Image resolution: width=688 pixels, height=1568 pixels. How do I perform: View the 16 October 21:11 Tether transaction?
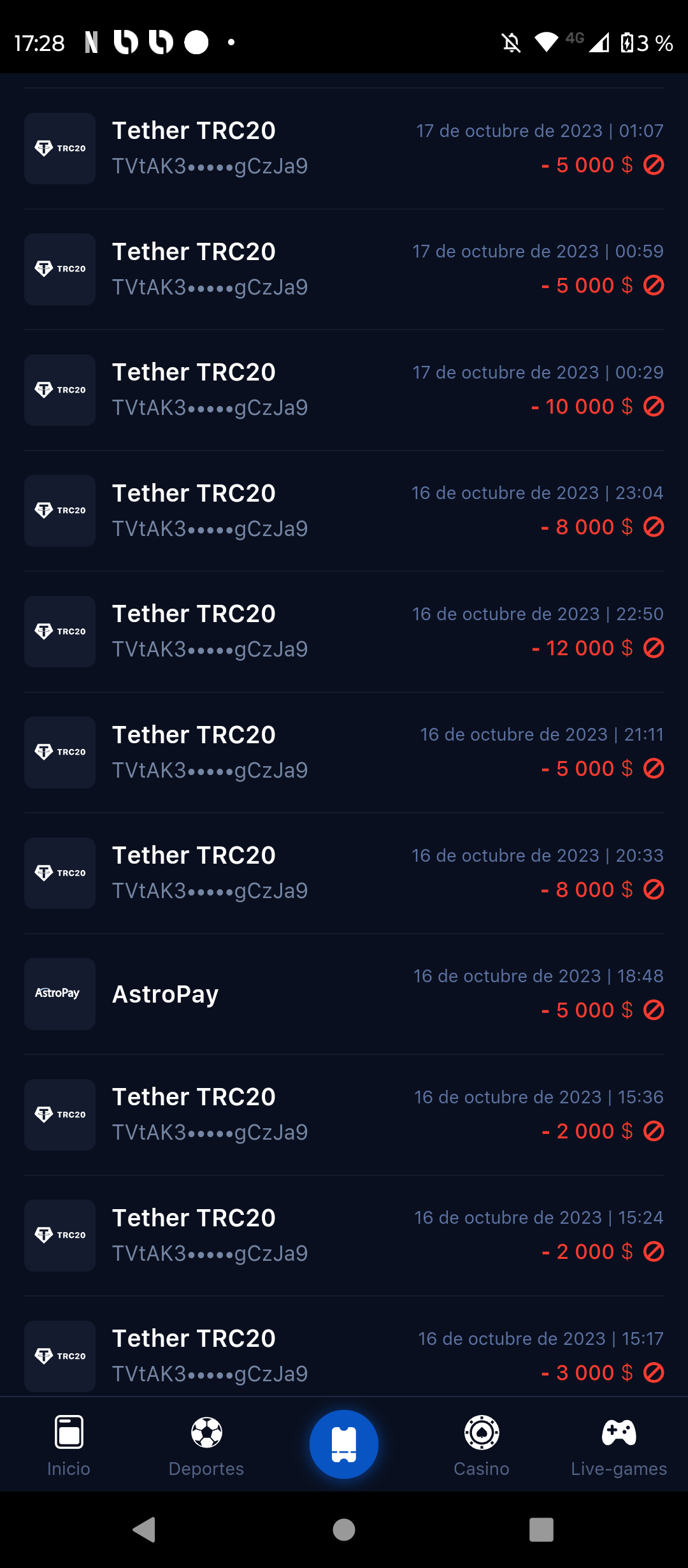click(344, 752)
